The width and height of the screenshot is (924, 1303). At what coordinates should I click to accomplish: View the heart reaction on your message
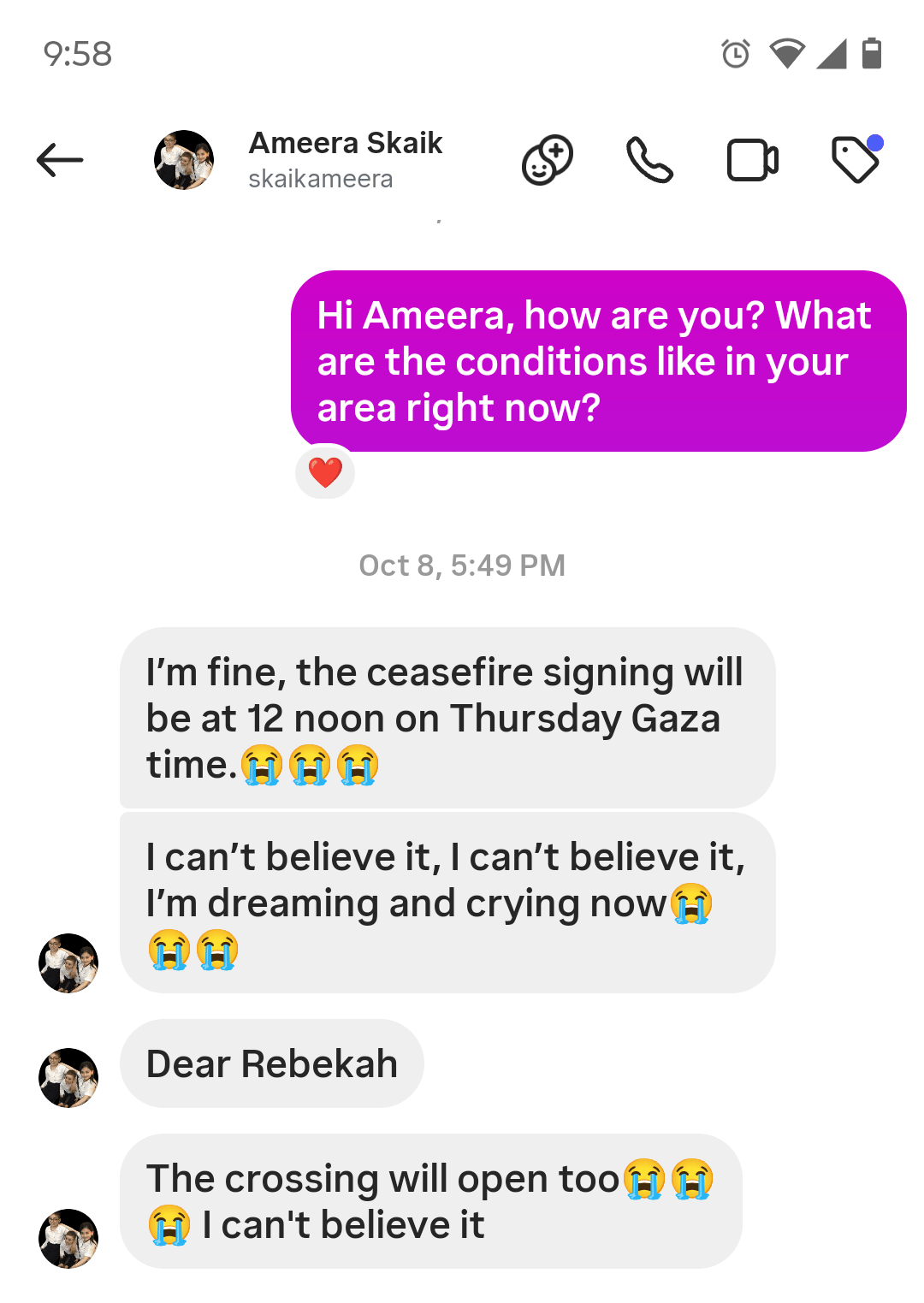click(x=325, y=472)
